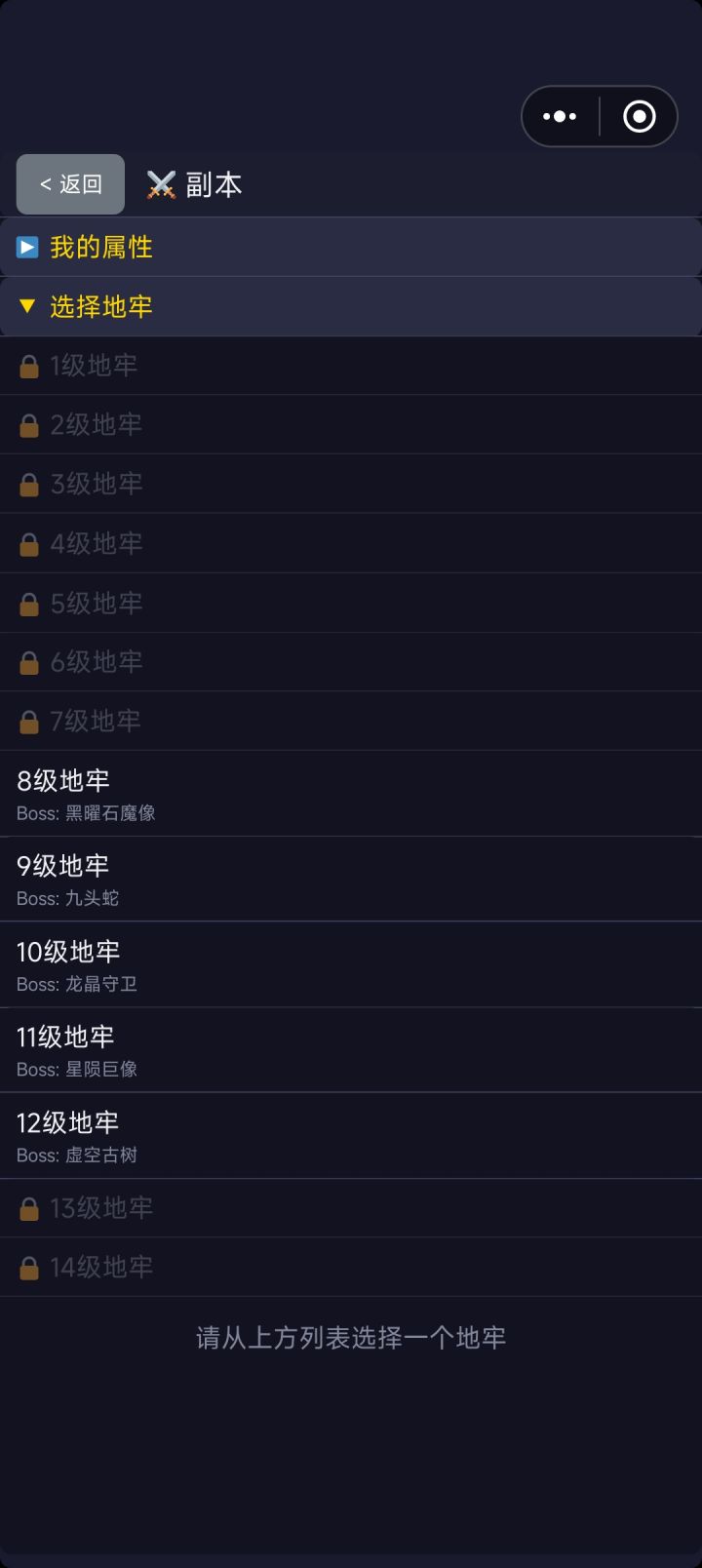Tap the locked 1级地牢 row
Screen dimensions: 702x1568
pyautogui.click(x=351, y=366)
